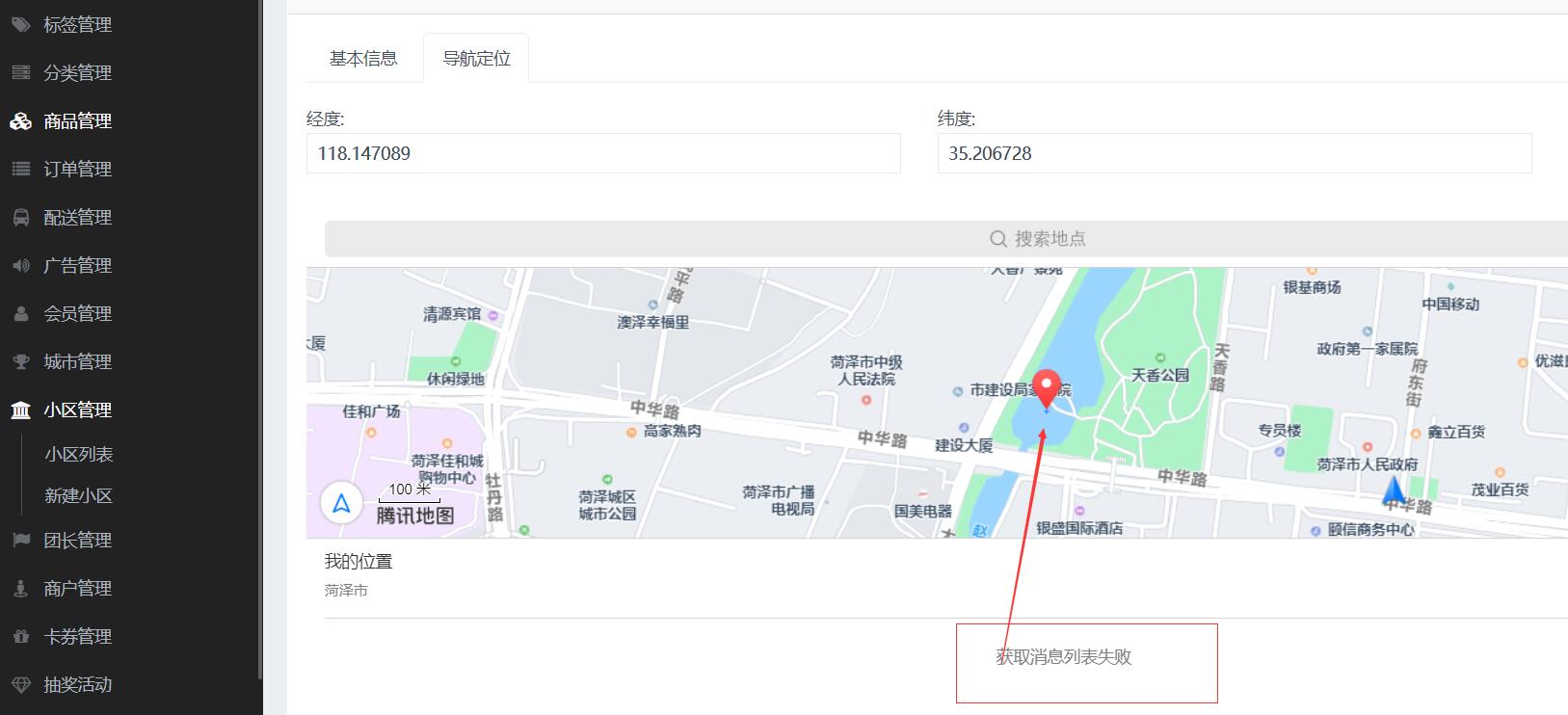Edit the 经度 longitude field
Screen dimensions: 1568x715
(602, 153)
